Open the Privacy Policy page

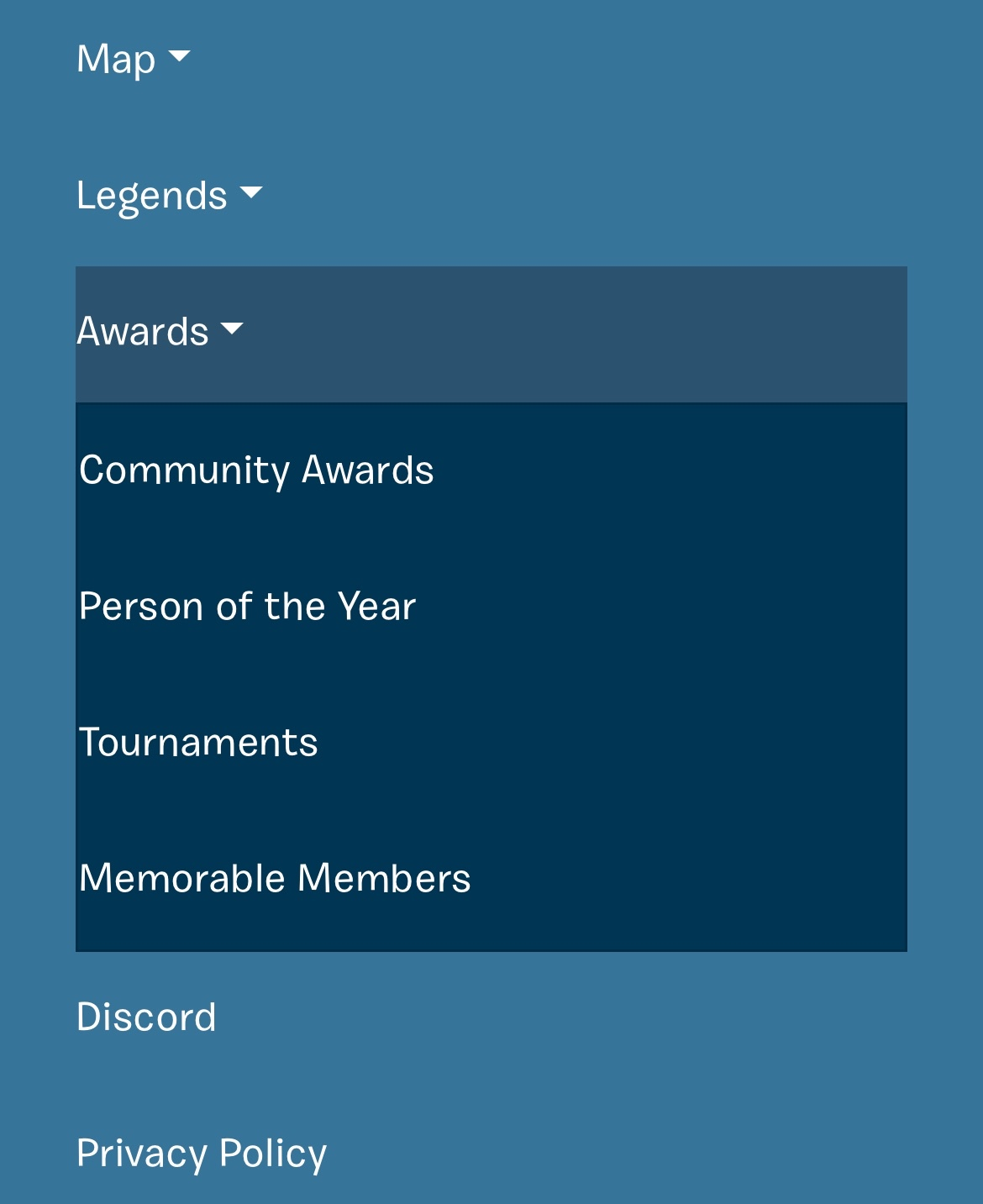202,1154
